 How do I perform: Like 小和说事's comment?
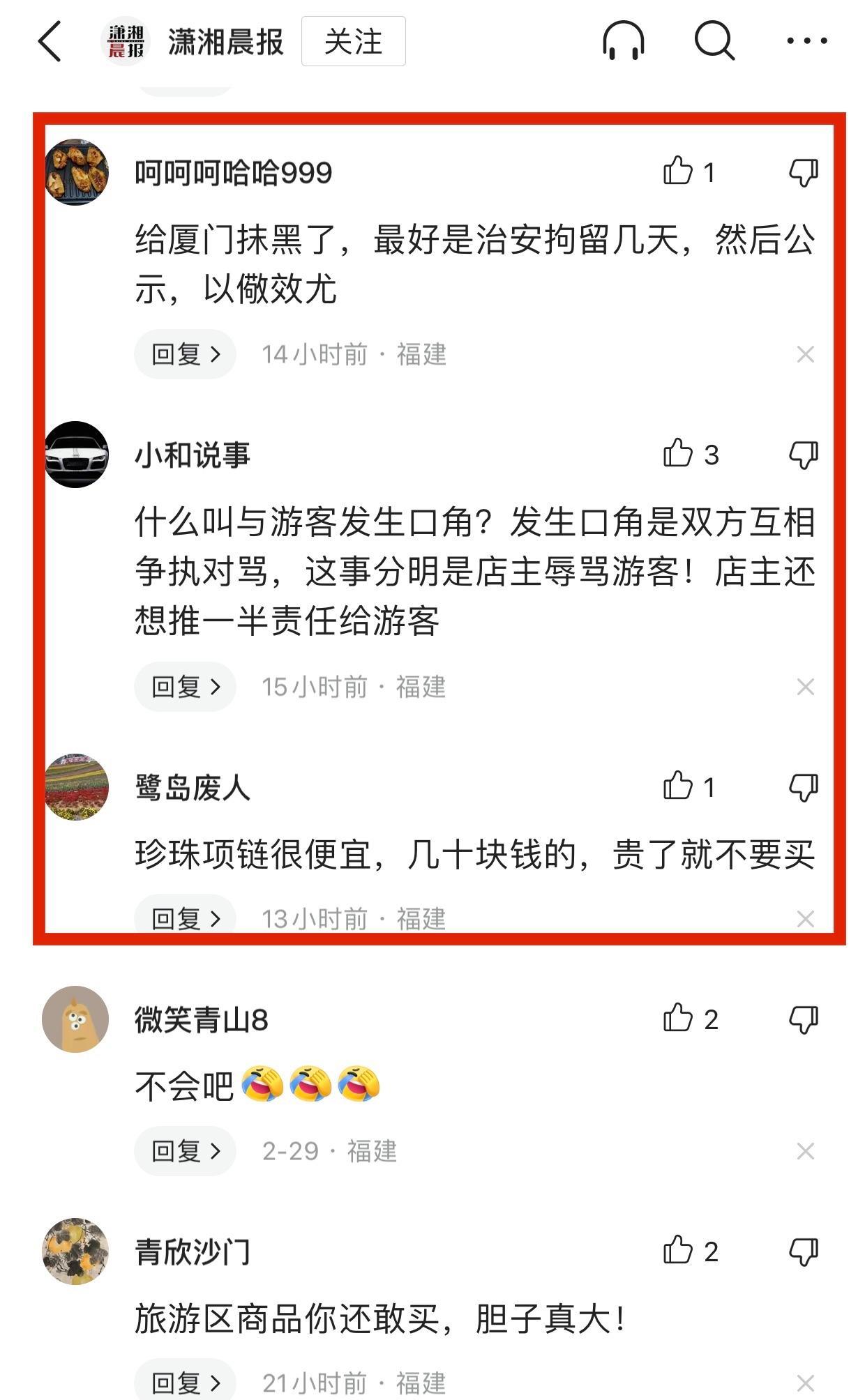pyautogui.click(x=678, y=454)
